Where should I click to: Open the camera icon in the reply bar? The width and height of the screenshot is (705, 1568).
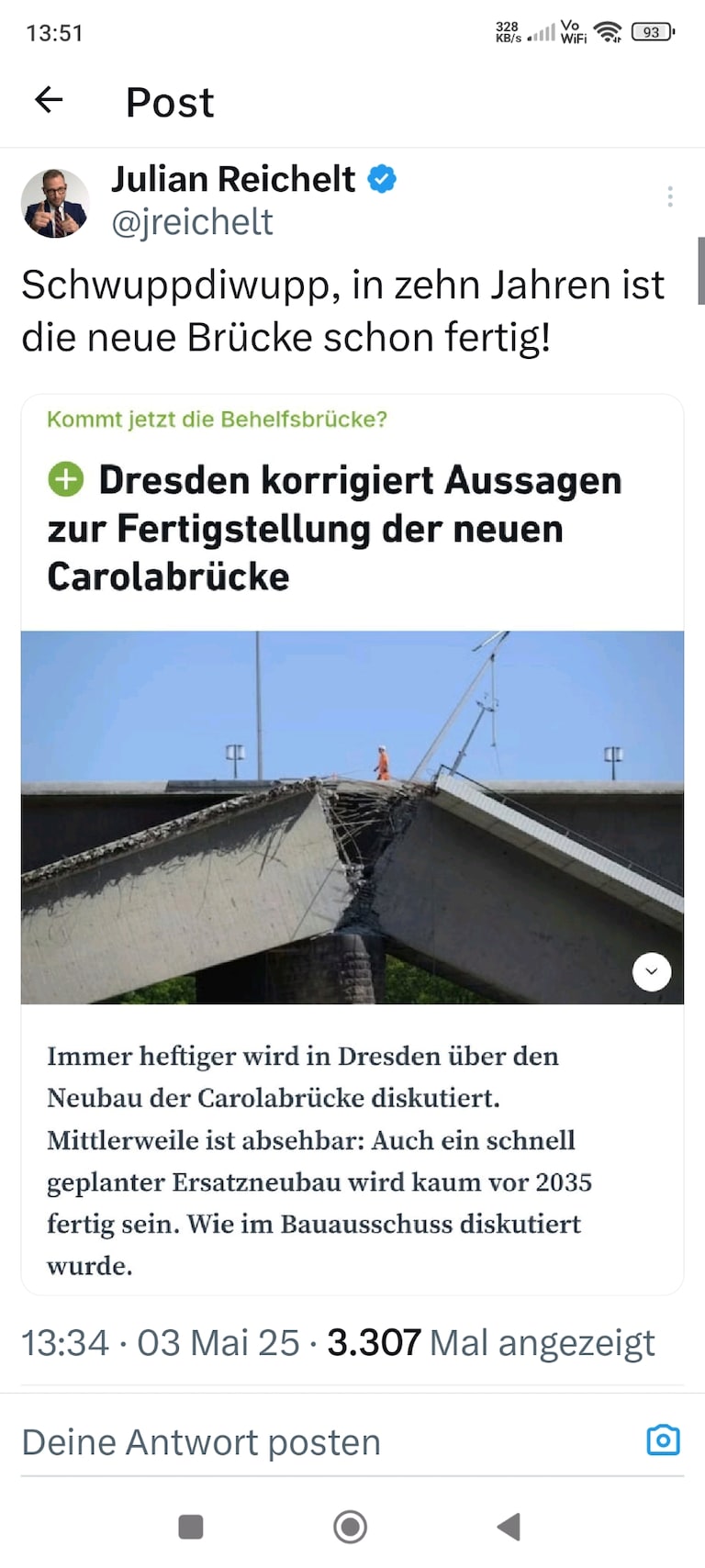point(663,1440)
